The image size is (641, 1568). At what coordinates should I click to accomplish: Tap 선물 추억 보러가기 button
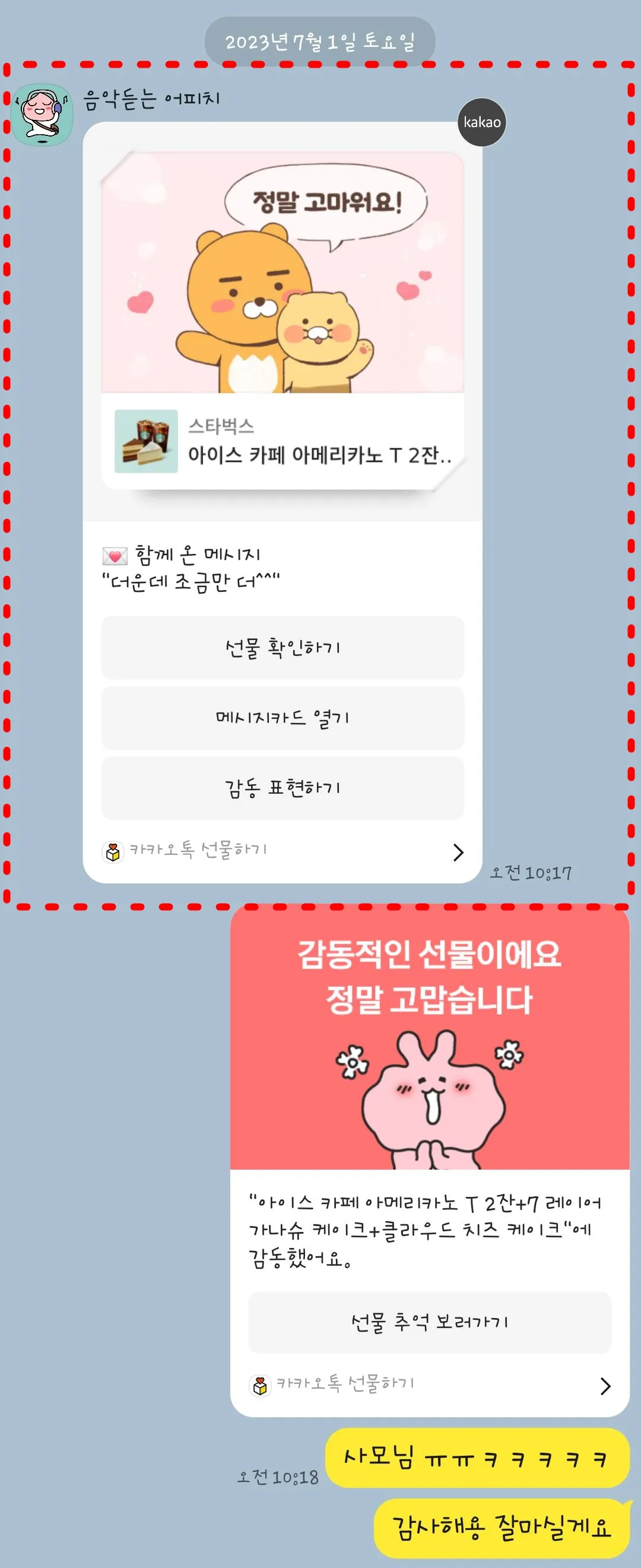[x=429, y=1322]
